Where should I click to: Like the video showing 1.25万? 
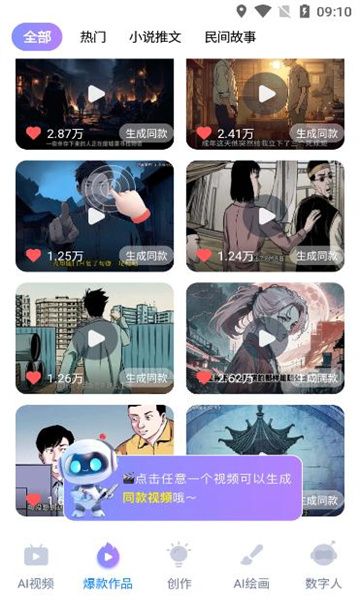33,255
